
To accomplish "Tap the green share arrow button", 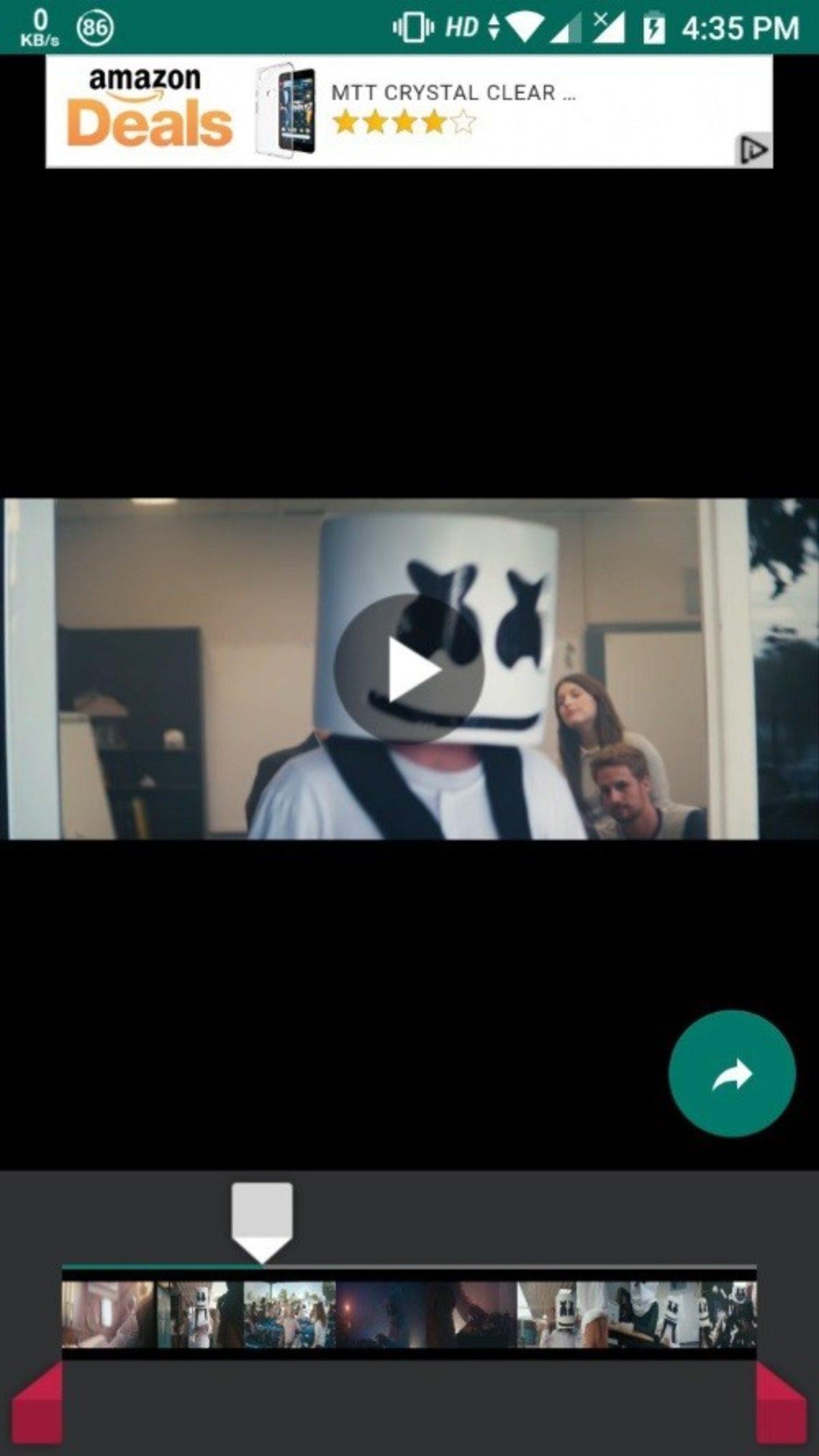I will [x=732, y=1074].
